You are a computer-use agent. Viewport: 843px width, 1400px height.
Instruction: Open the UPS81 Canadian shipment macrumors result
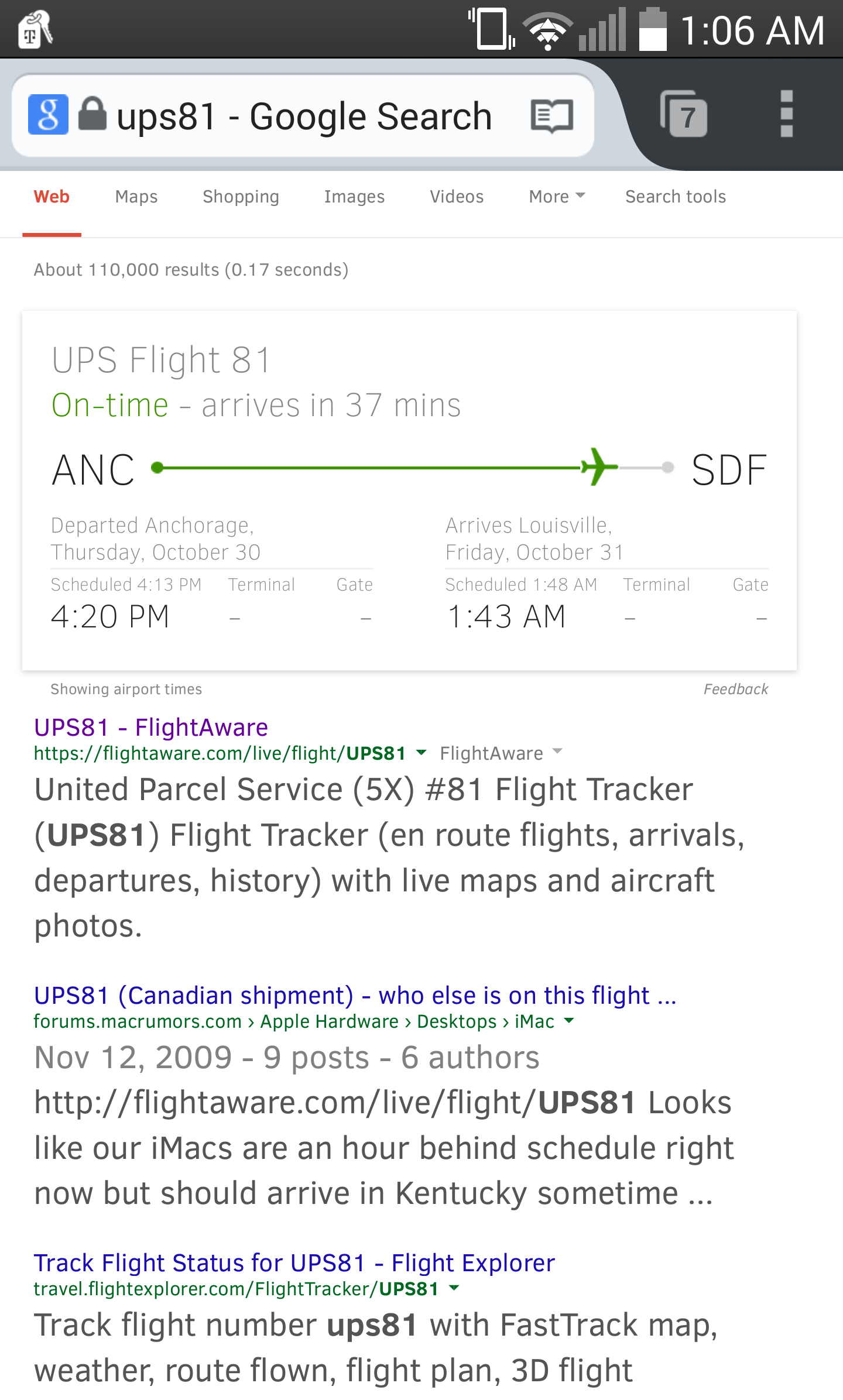tap(355, 996)
